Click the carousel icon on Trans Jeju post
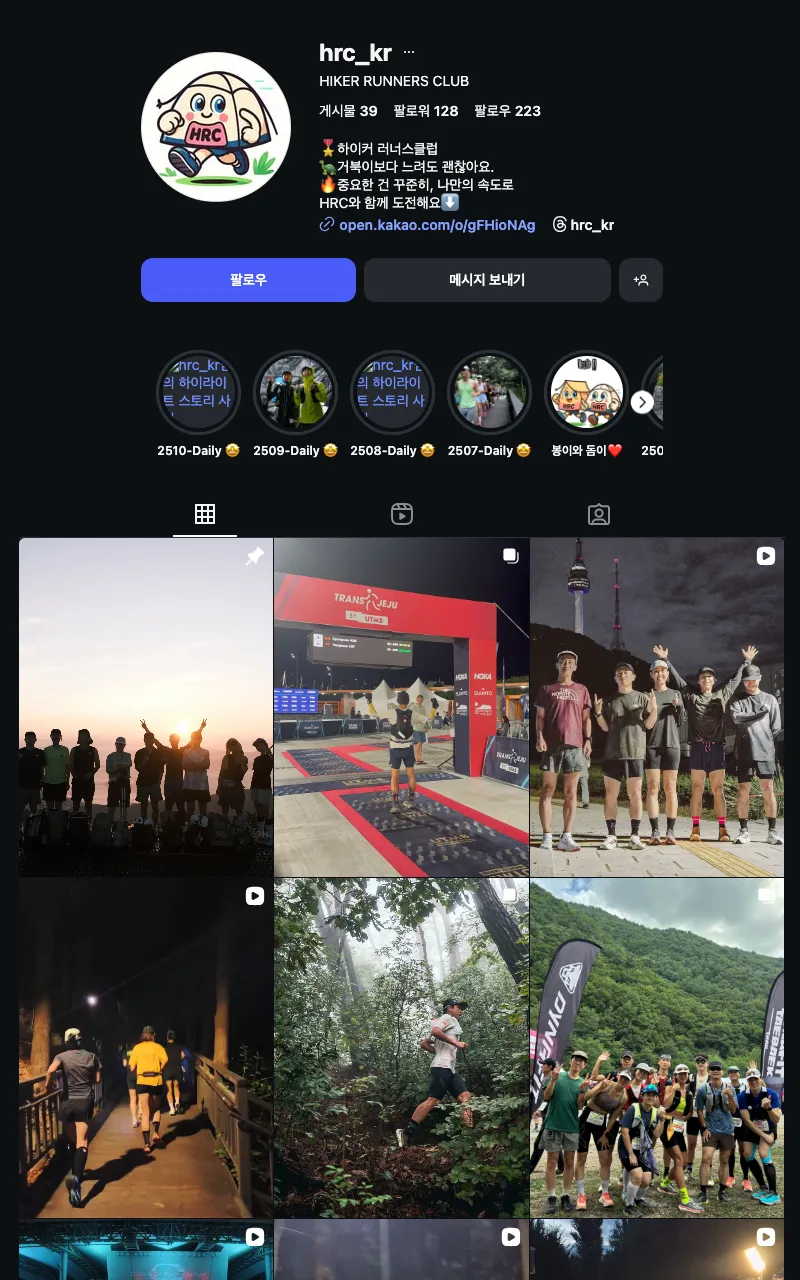 (x=511, y=555)
